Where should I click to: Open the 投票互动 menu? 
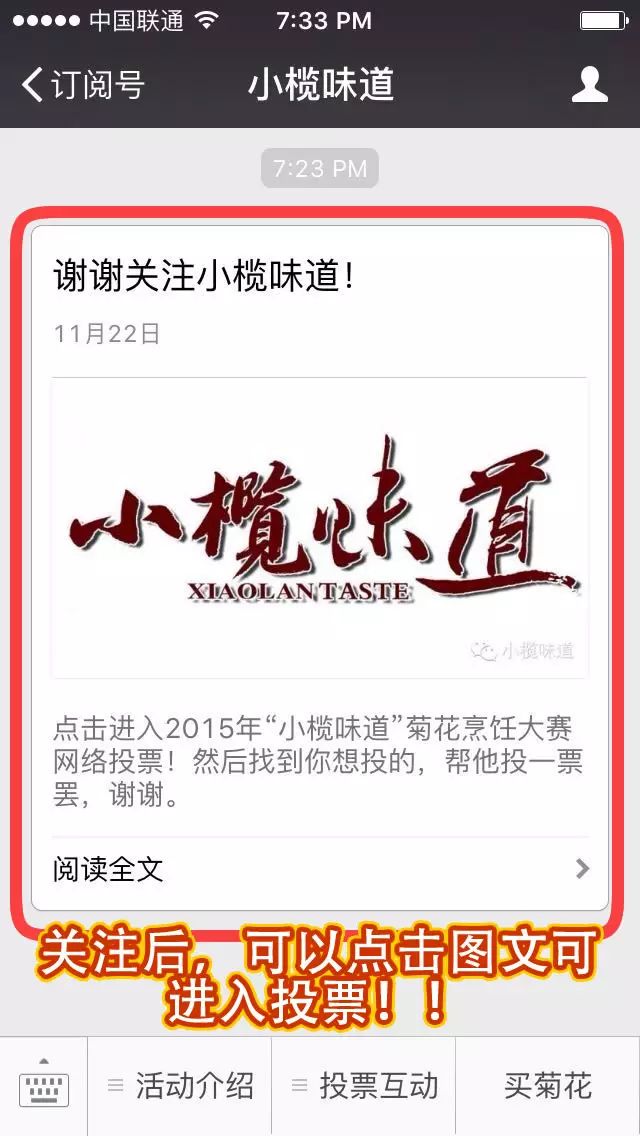click(x=364, y=1086)
